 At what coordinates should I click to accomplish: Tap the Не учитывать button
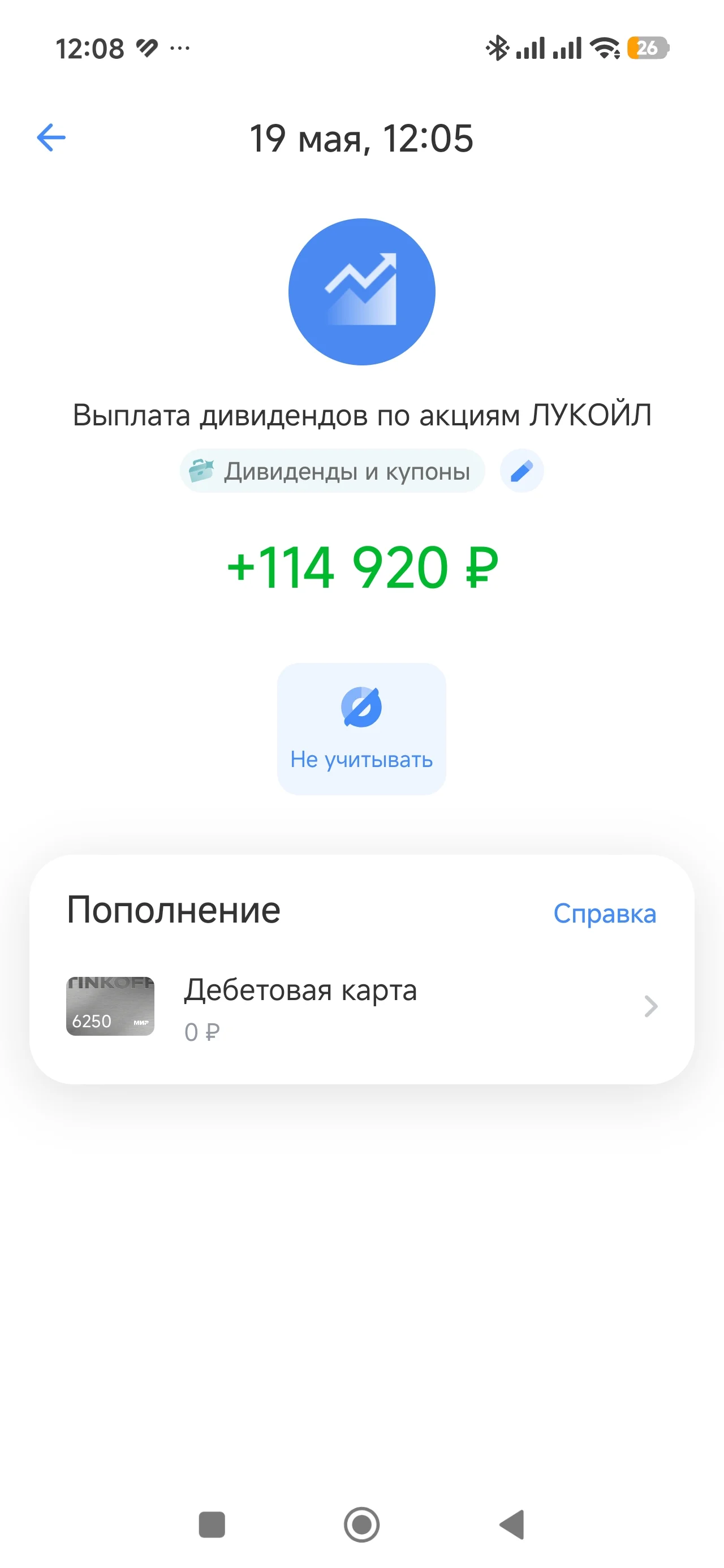point(361,729)
